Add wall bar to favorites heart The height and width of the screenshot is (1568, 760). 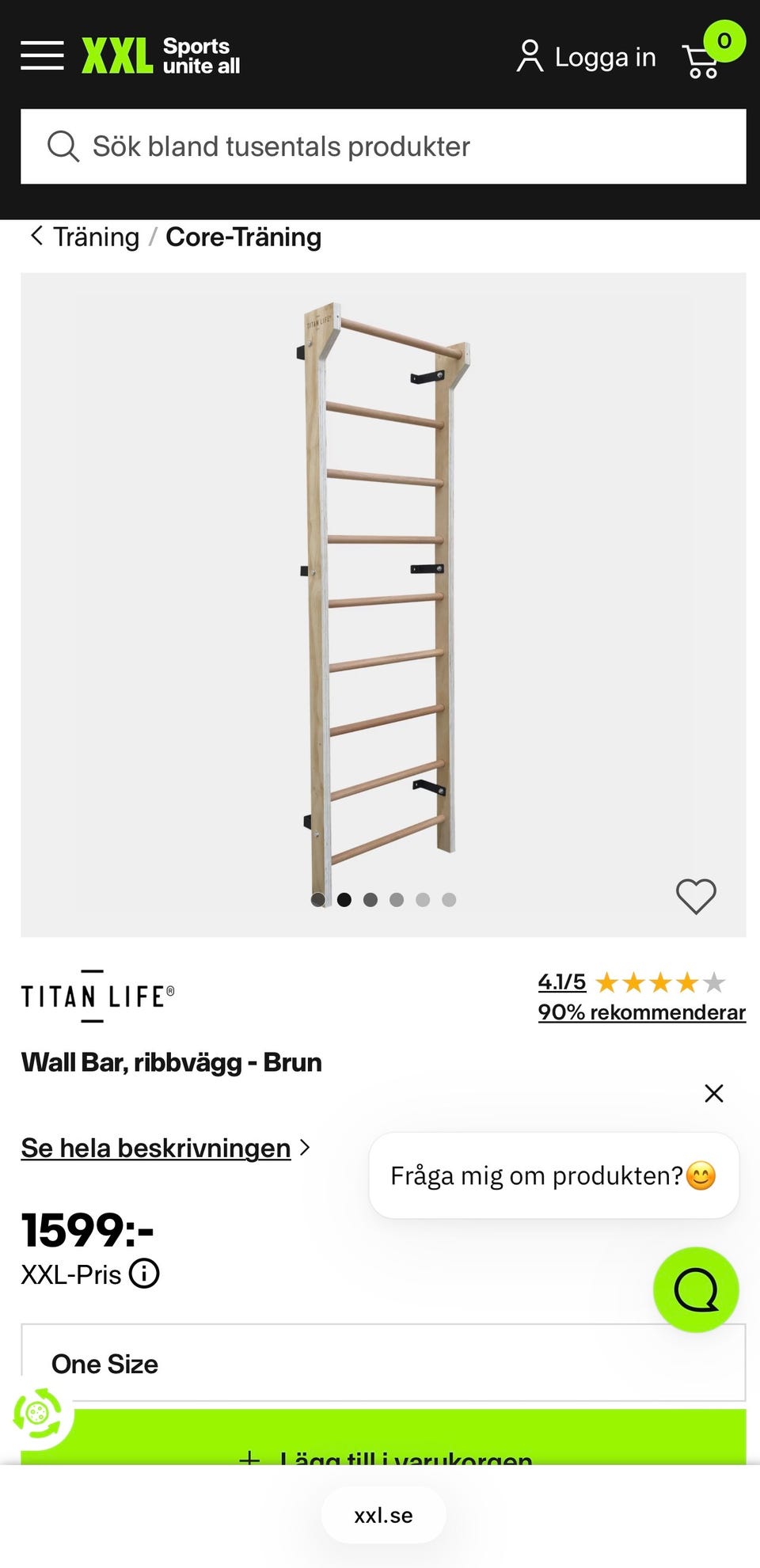[696, 897]
